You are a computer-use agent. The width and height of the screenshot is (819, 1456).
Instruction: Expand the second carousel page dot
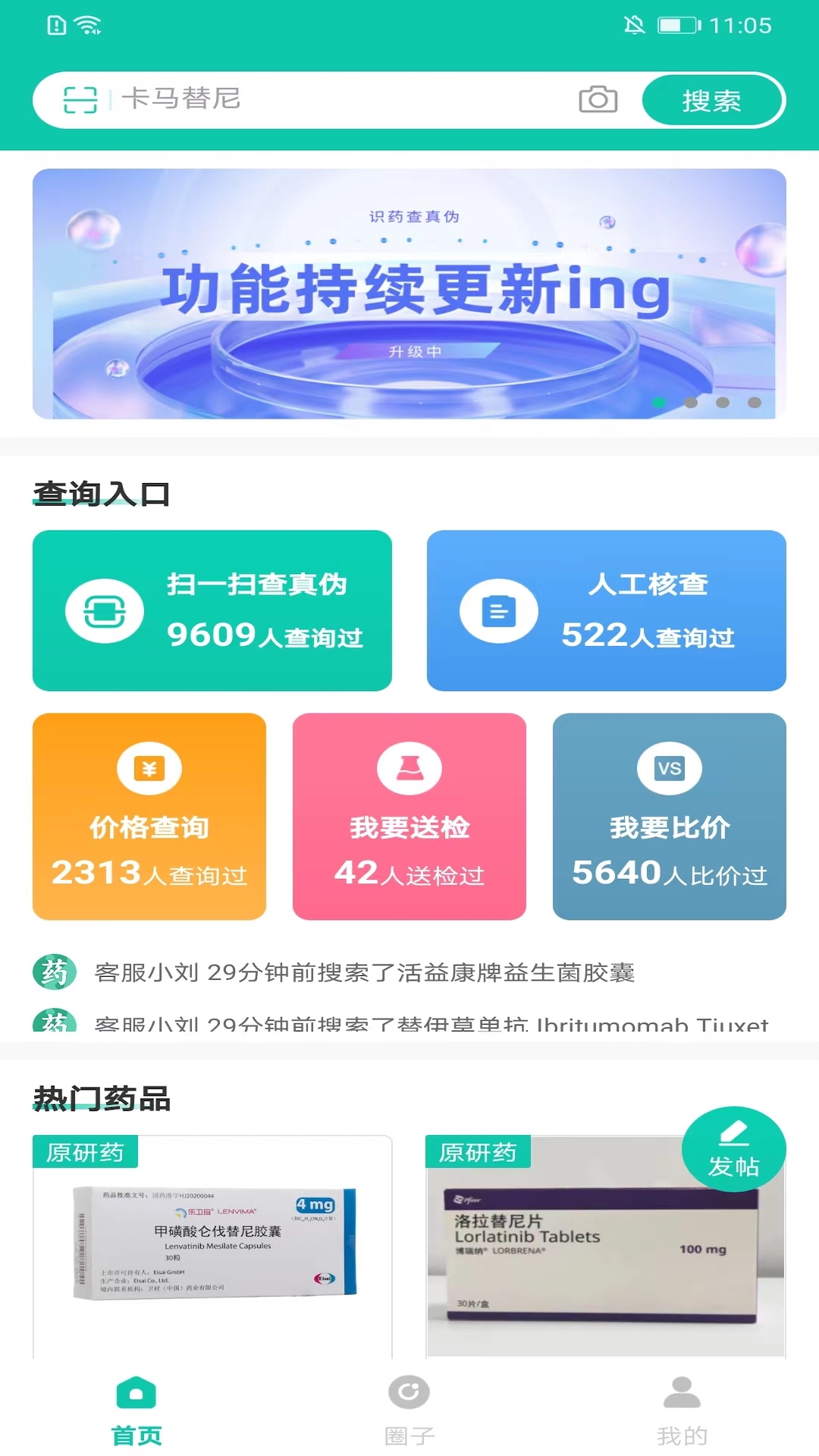(690, 404)
